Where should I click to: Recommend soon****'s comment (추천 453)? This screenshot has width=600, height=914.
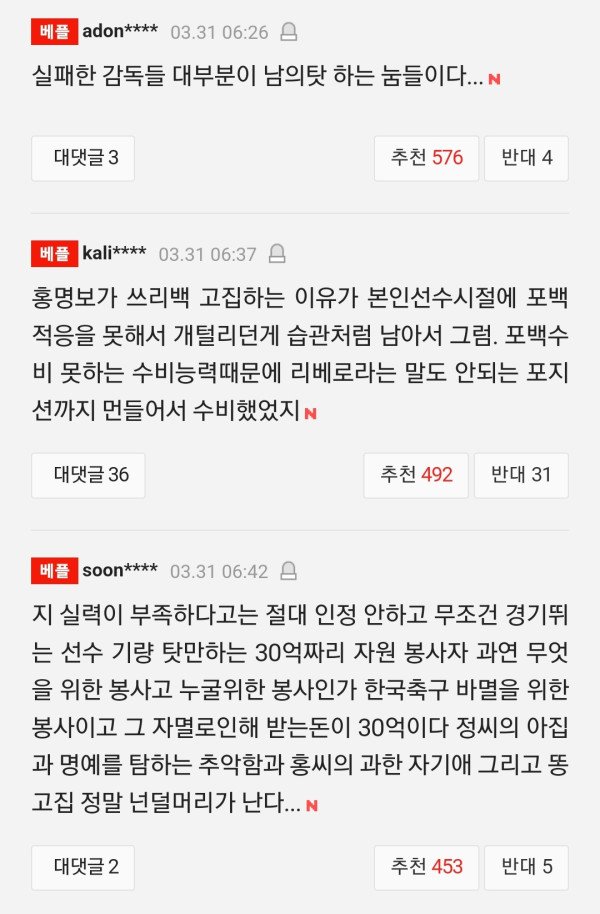tap(426, 867)
